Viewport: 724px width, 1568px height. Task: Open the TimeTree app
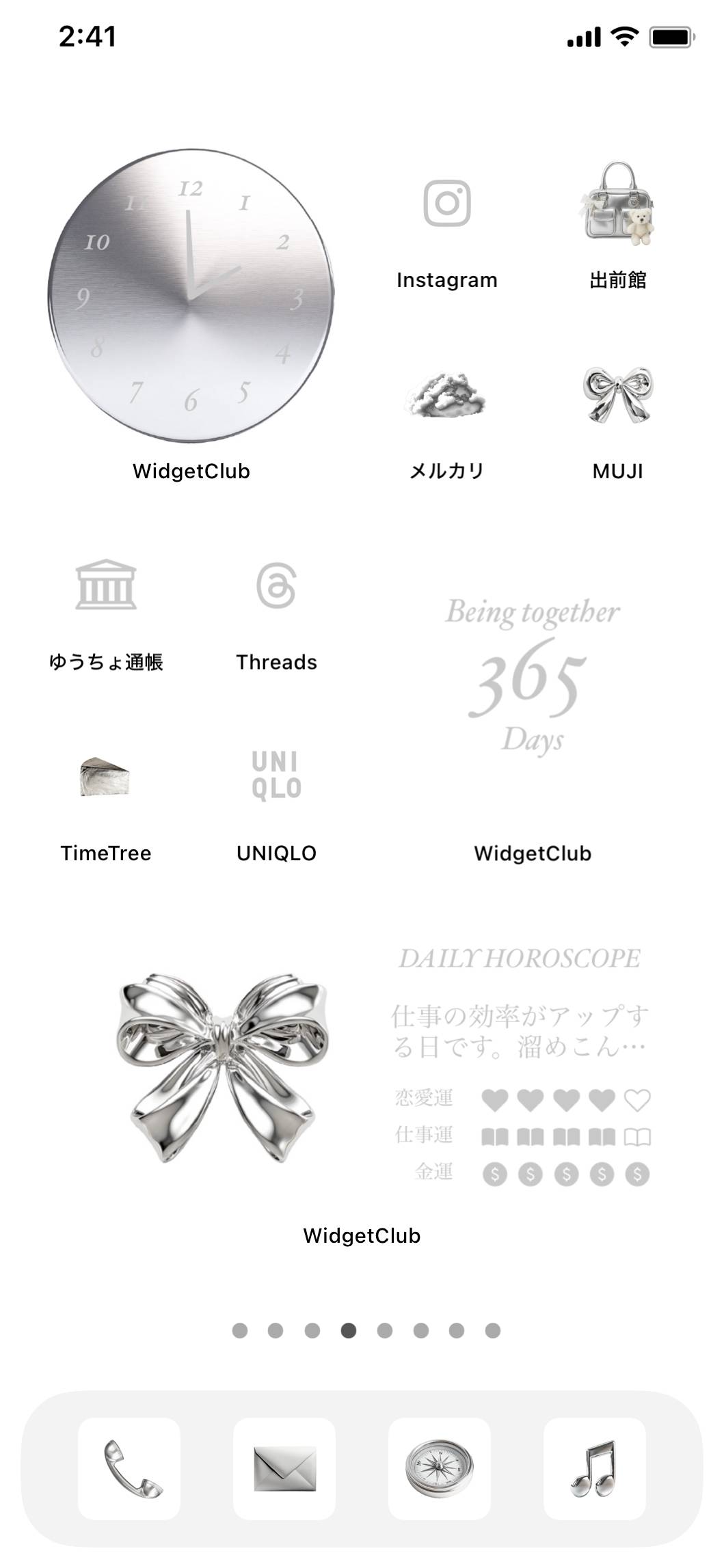click(x=105, y=777)
